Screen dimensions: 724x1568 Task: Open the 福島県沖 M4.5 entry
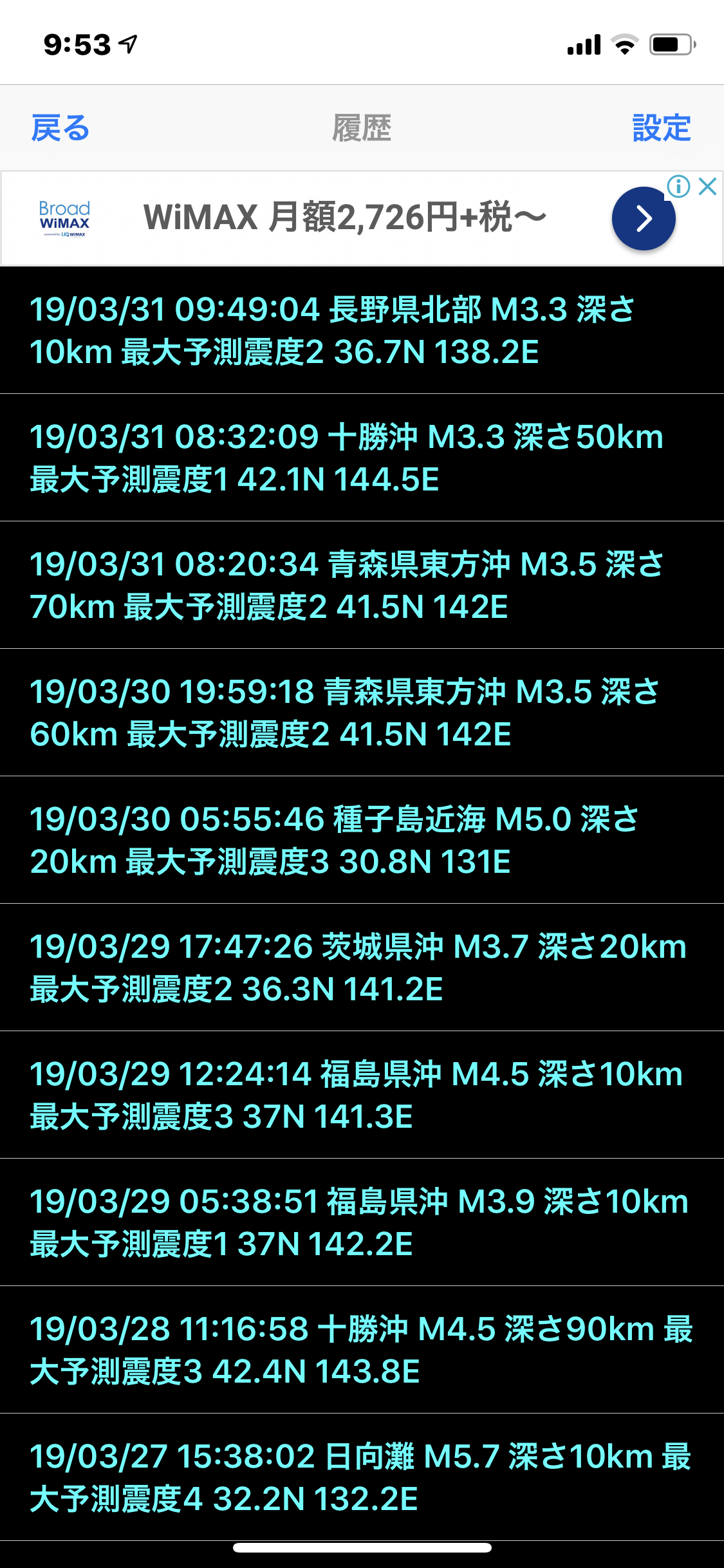point(362,1095)
